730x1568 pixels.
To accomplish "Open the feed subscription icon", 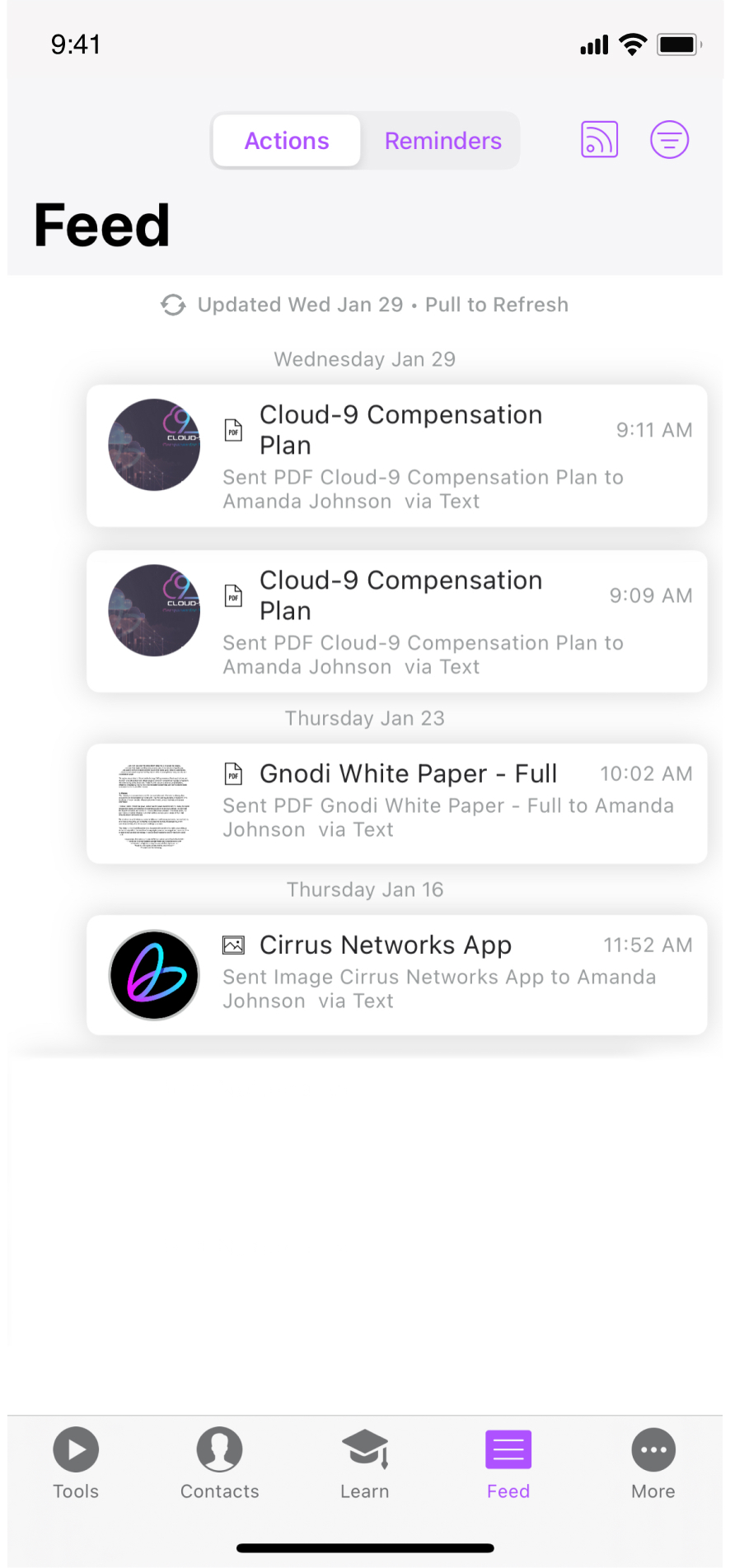I will click(599, 139).
